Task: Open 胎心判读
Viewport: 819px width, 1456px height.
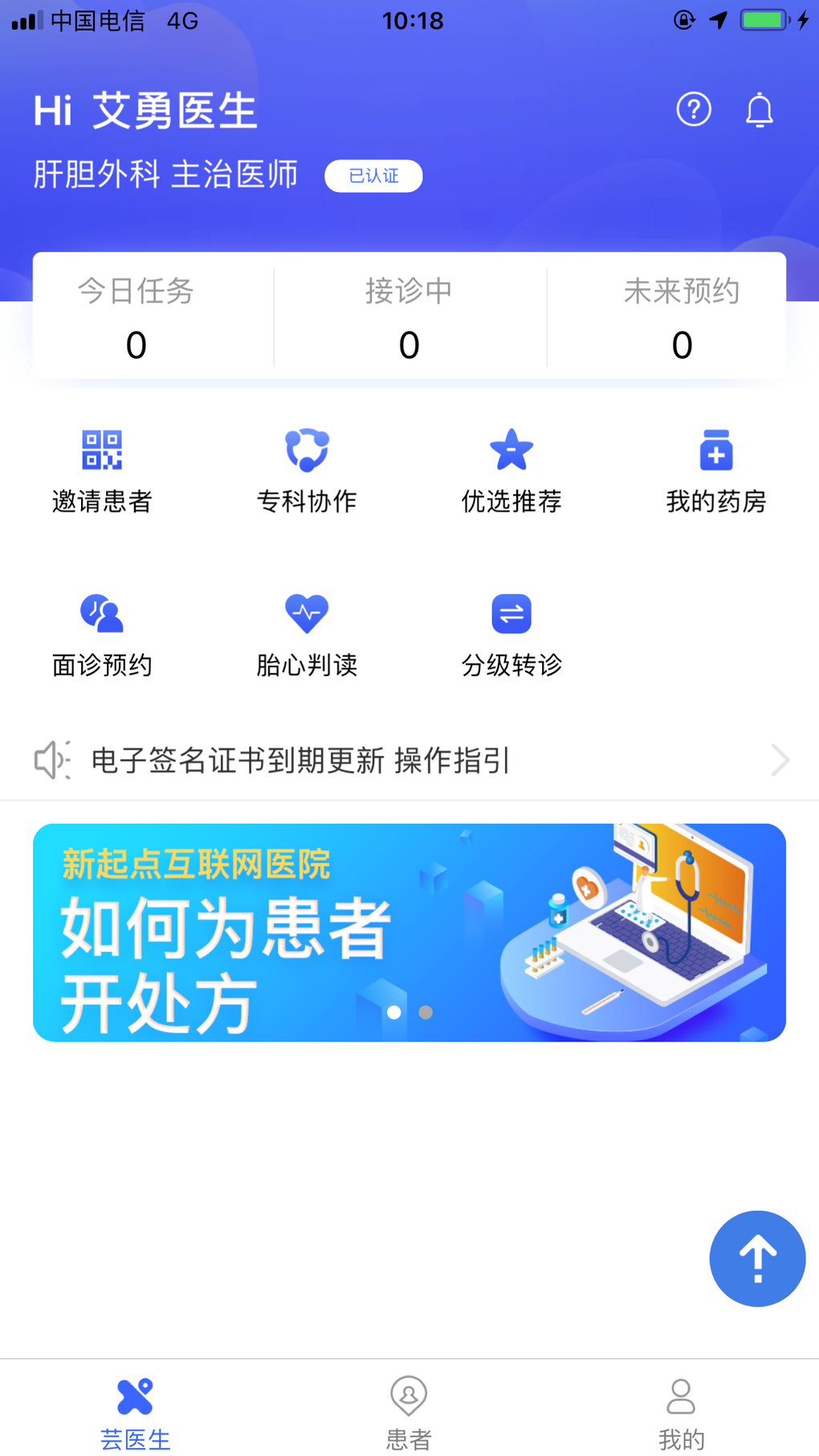Action: pyautogui.click(x=307, y=635)
